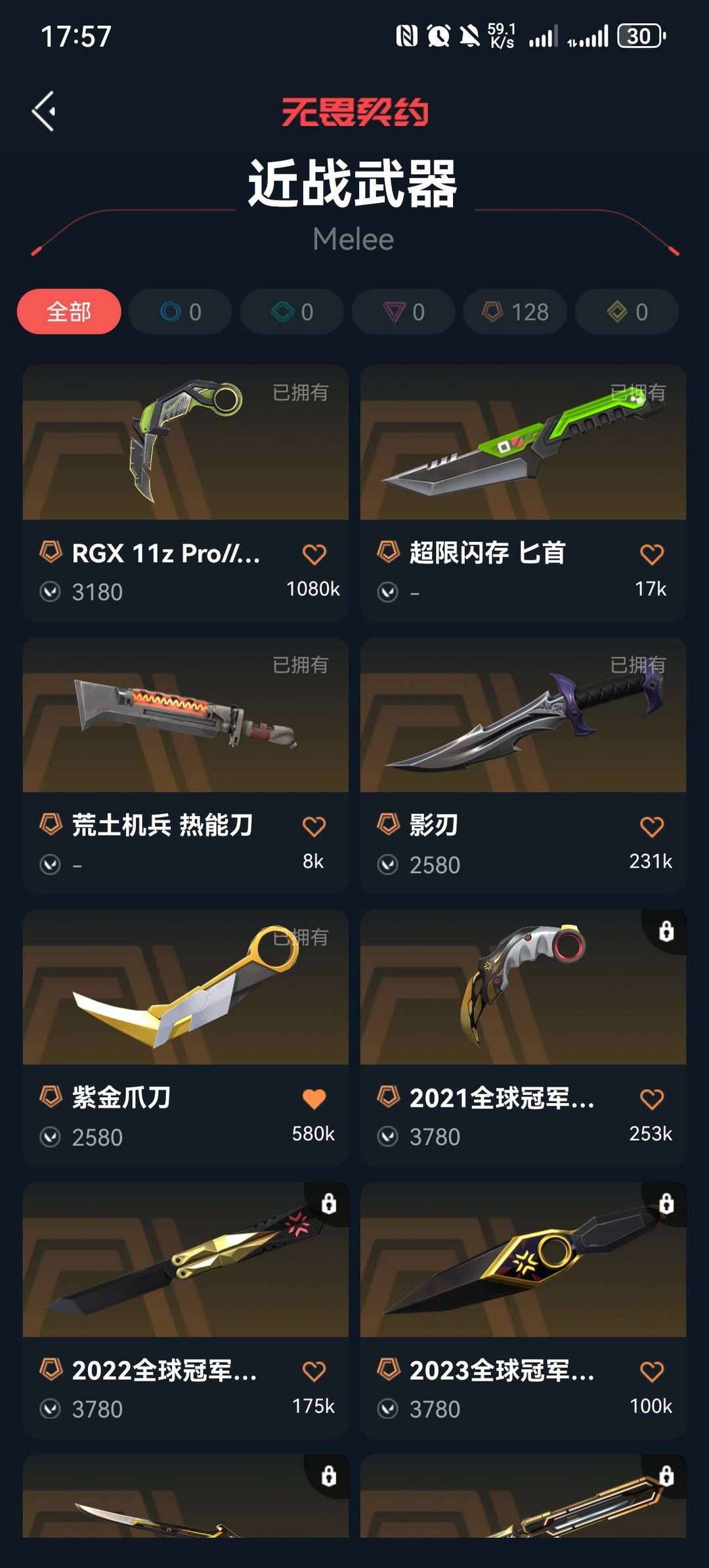Like the 超限闪存 匕首 skin
This screenshot has width=709, height=1568.
coord(652,554)
